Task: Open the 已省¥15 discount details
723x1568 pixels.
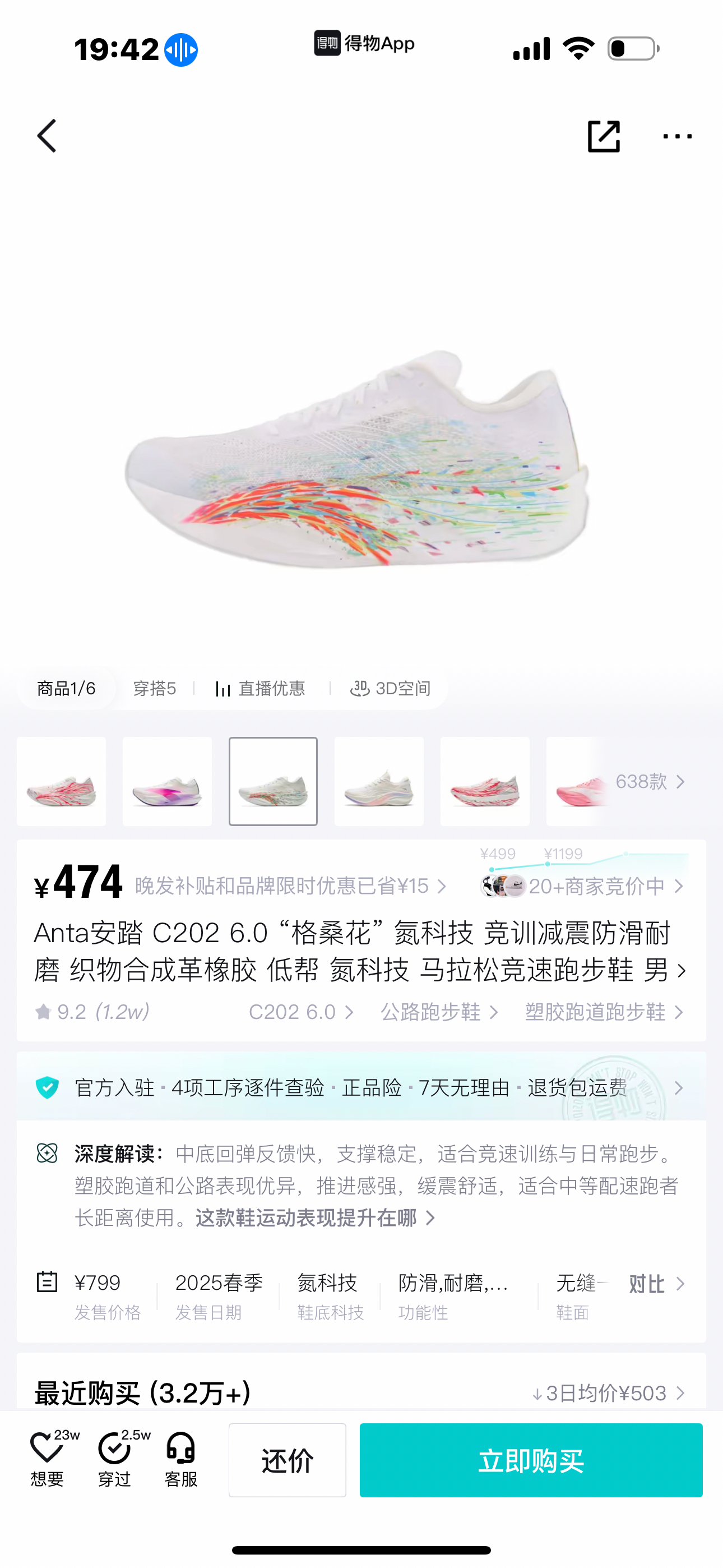Action: pos(291,886)
